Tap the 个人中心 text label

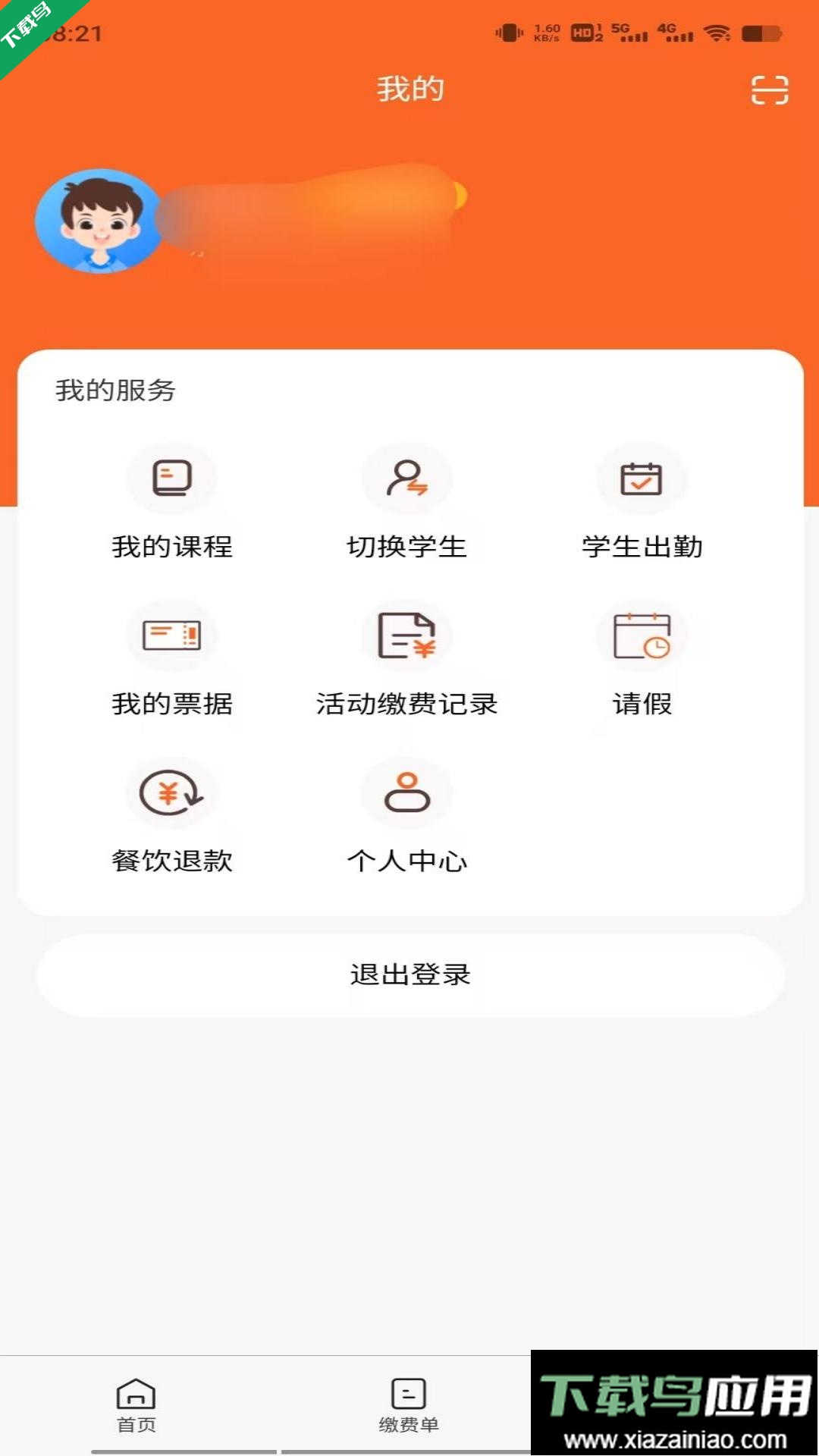[407, 861]
